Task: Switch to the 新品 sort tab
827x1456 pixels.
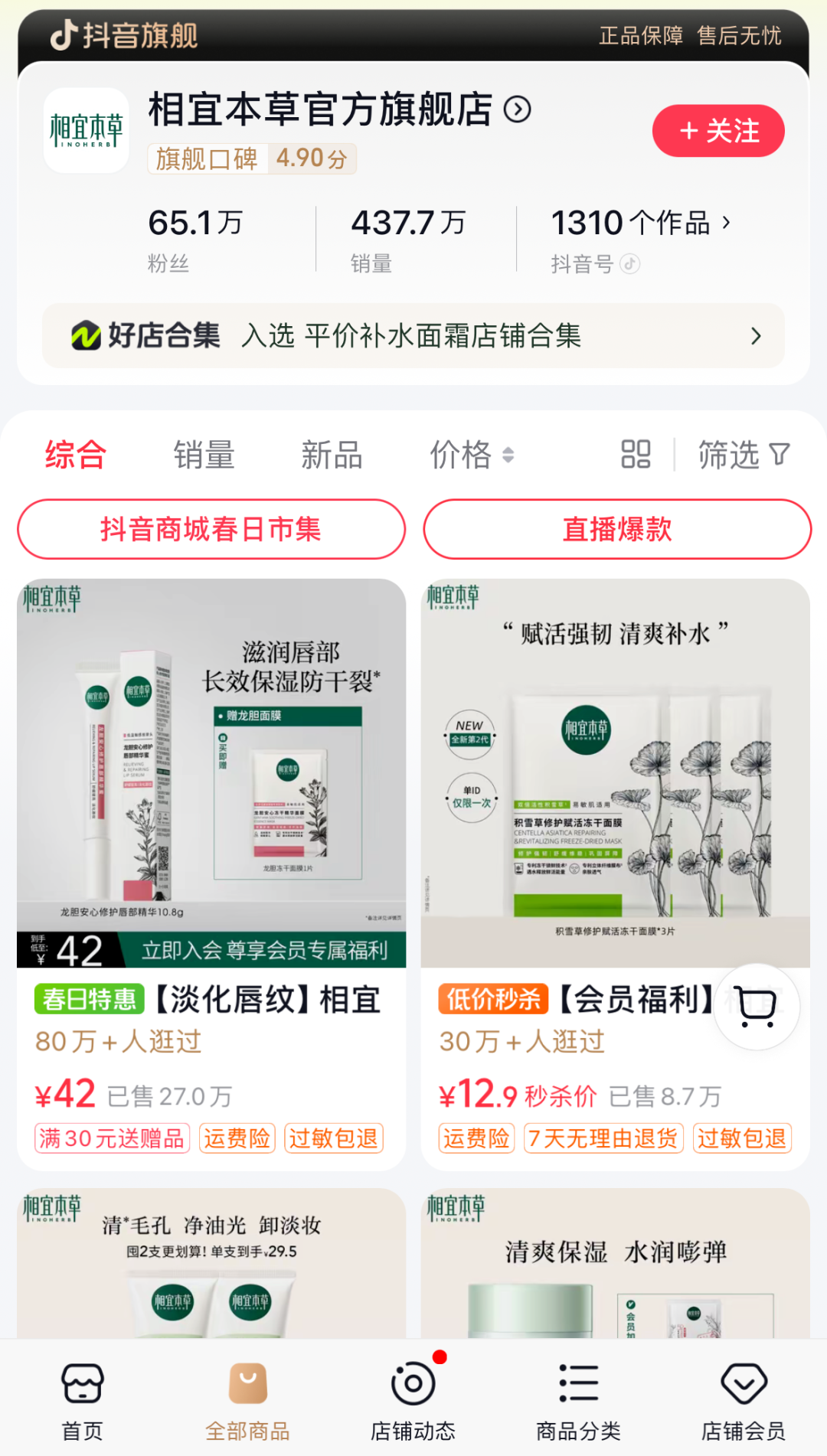Action: point(332,455)
